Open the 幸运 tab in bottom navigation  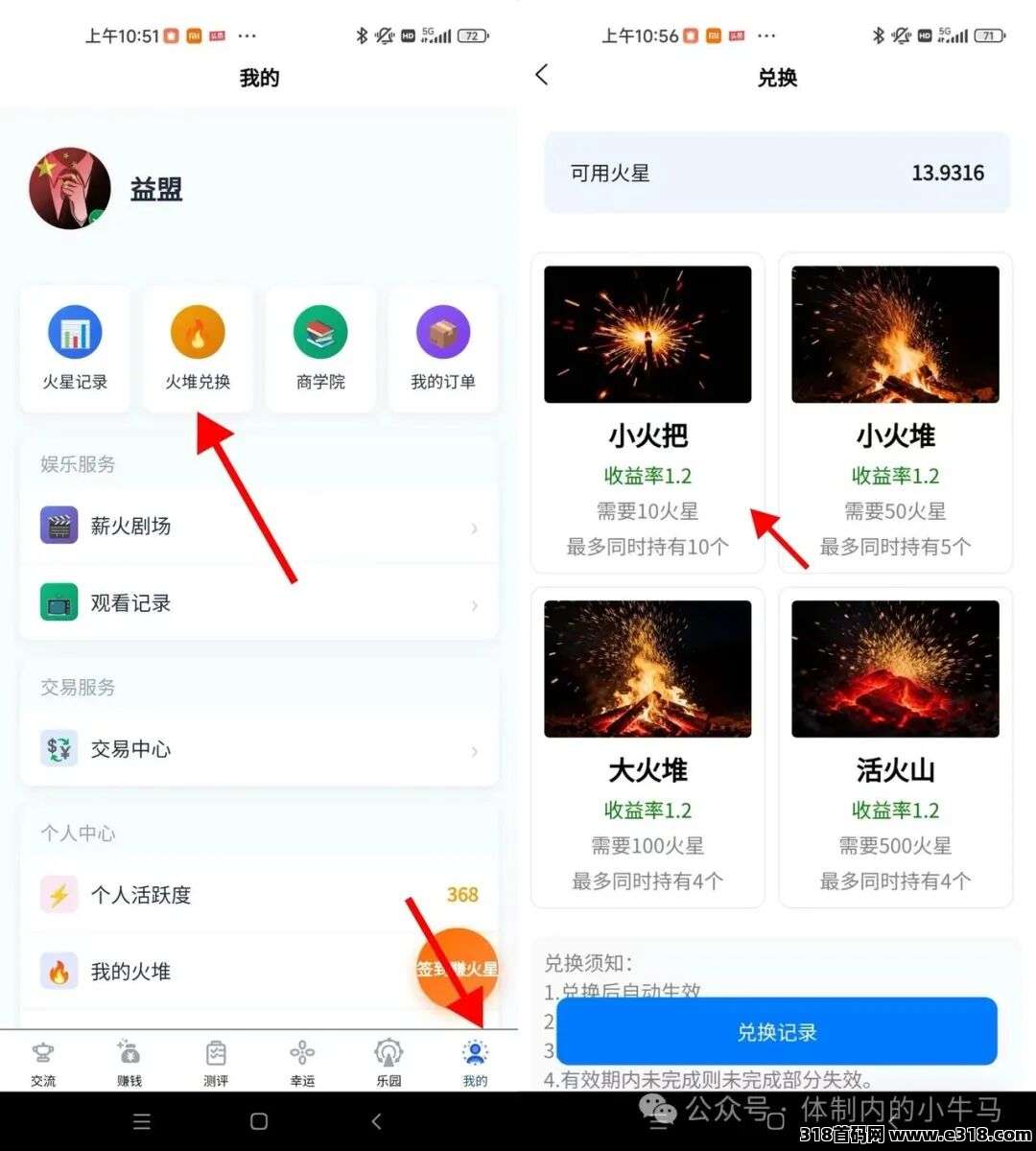(302, 1053)
